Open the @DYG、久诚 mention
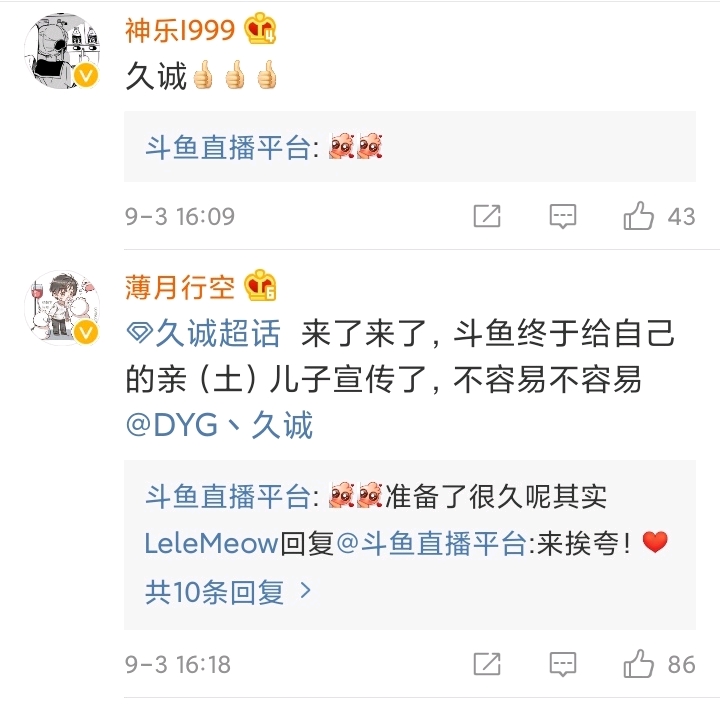This screenshot has height=708, width=720. pyautogui.click(x=219, y=425)
